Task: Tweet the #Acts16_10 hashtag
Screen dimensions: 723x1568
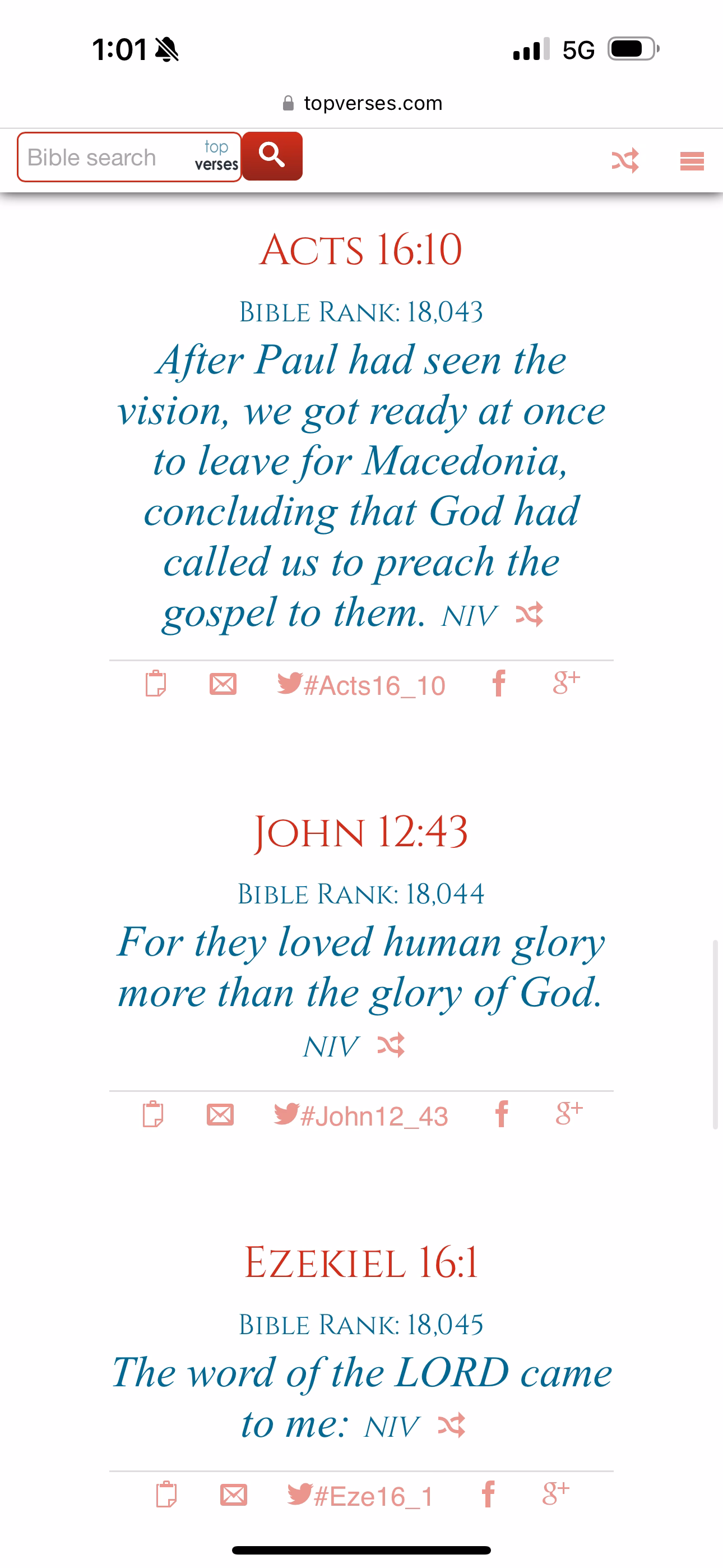Action: pos(361,685)
